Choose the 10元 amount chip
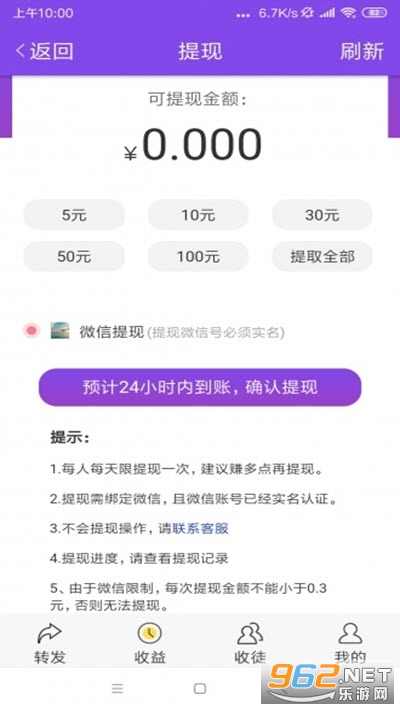The height and width of the screenshot is (710, 400). click(198, 215)
